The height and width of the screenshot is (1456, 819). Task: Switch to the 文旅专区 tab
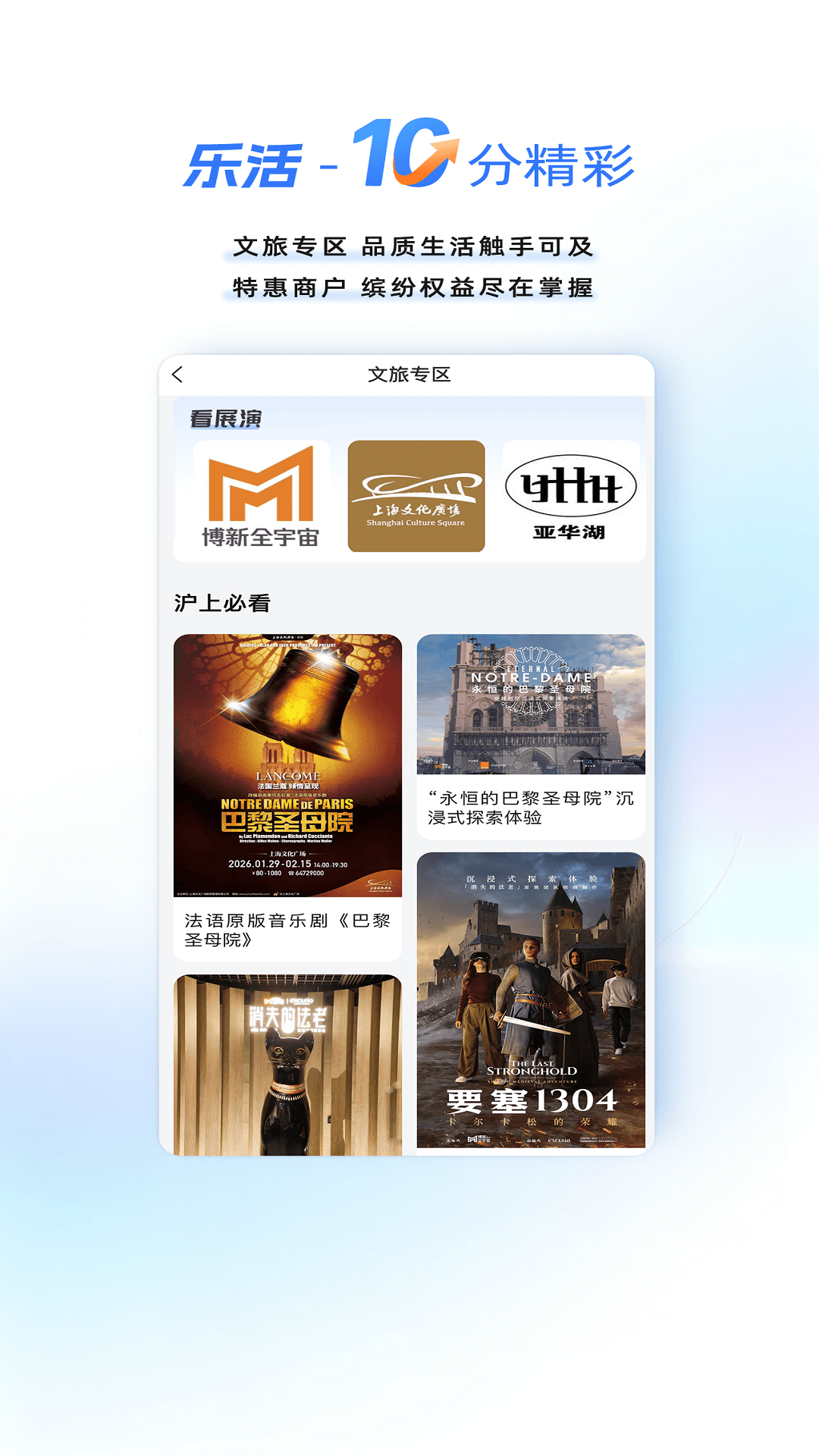coord(409,375)
